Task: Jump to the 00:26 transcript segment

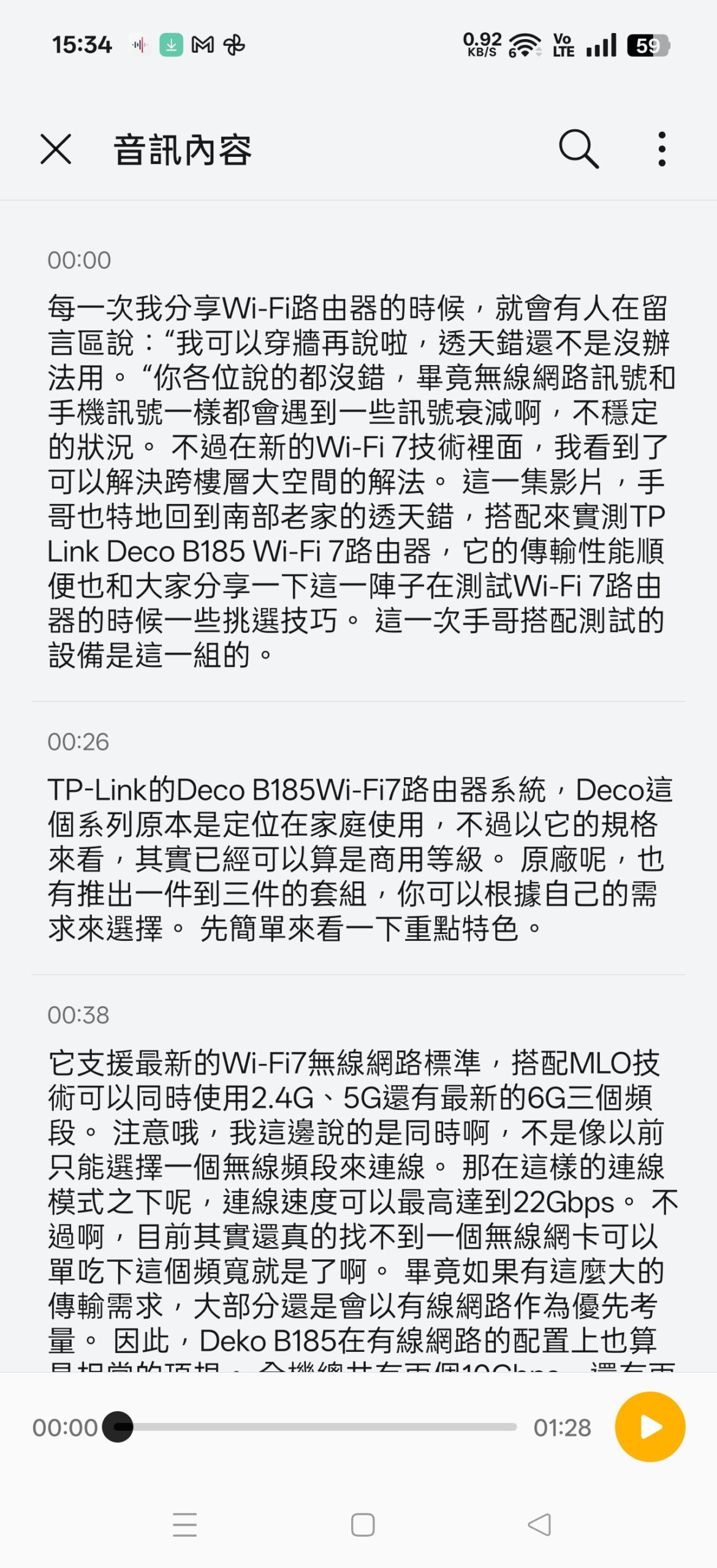Action: coord(78,742)
